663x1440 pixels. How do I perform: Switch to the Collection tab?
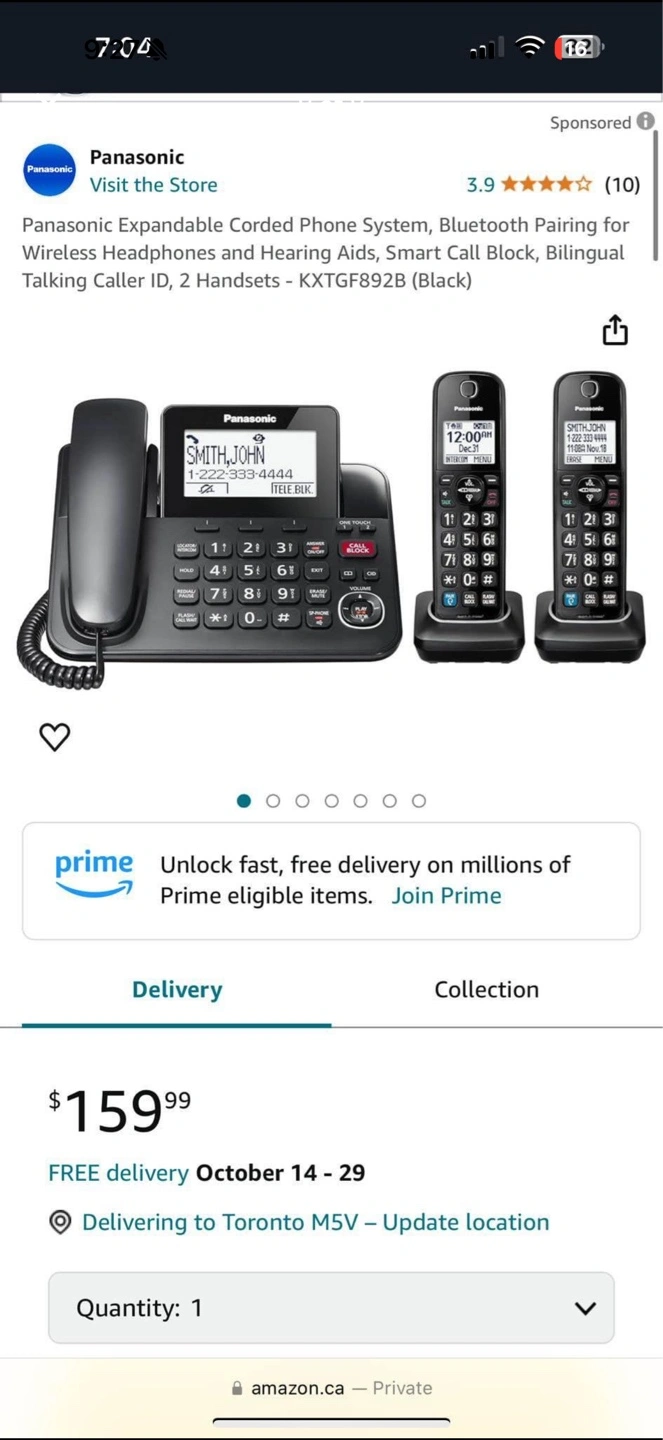486,990
